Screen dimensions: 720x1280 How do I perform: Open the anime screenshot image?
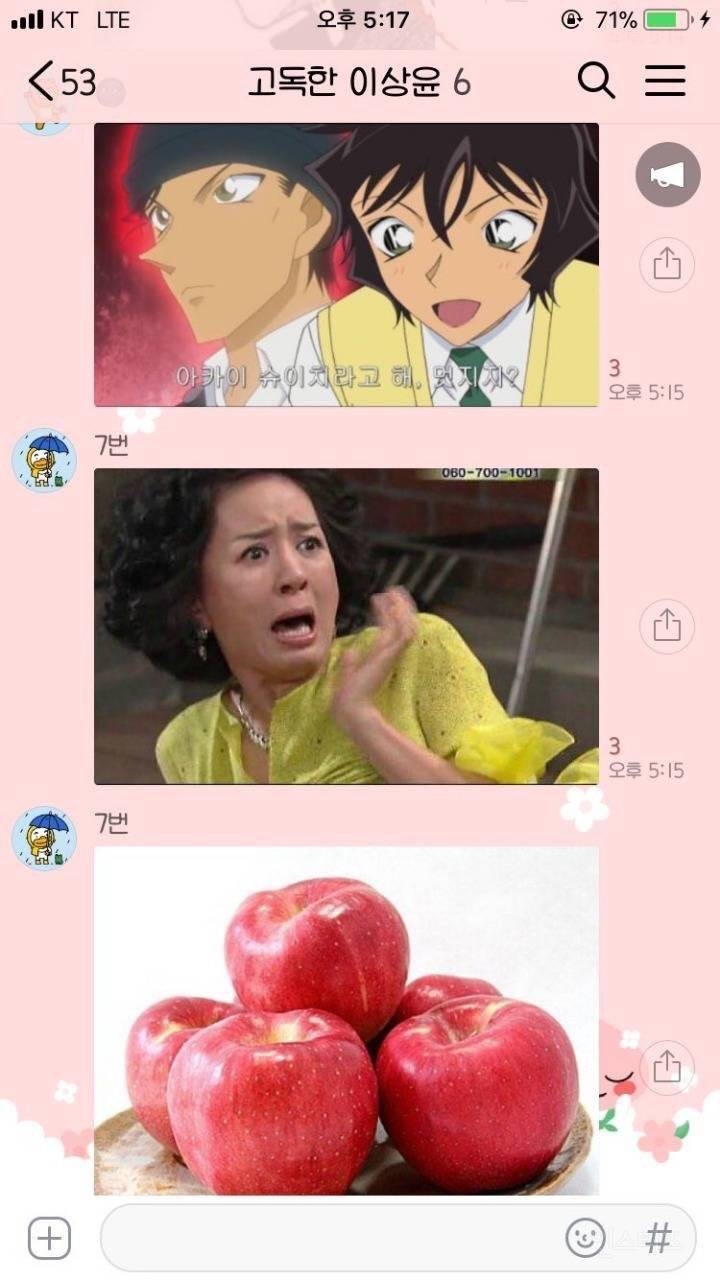(x=346, y=264)
